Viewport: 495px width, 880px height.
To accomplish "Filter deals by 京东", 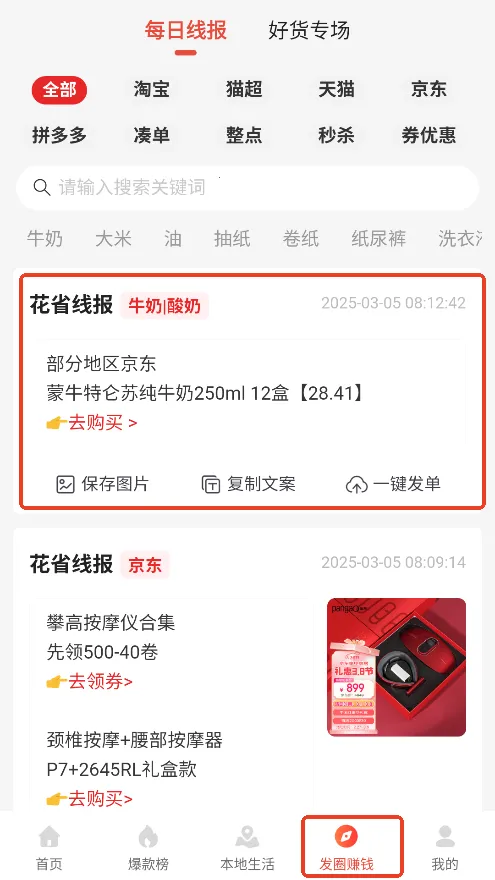I will (429, 90).
